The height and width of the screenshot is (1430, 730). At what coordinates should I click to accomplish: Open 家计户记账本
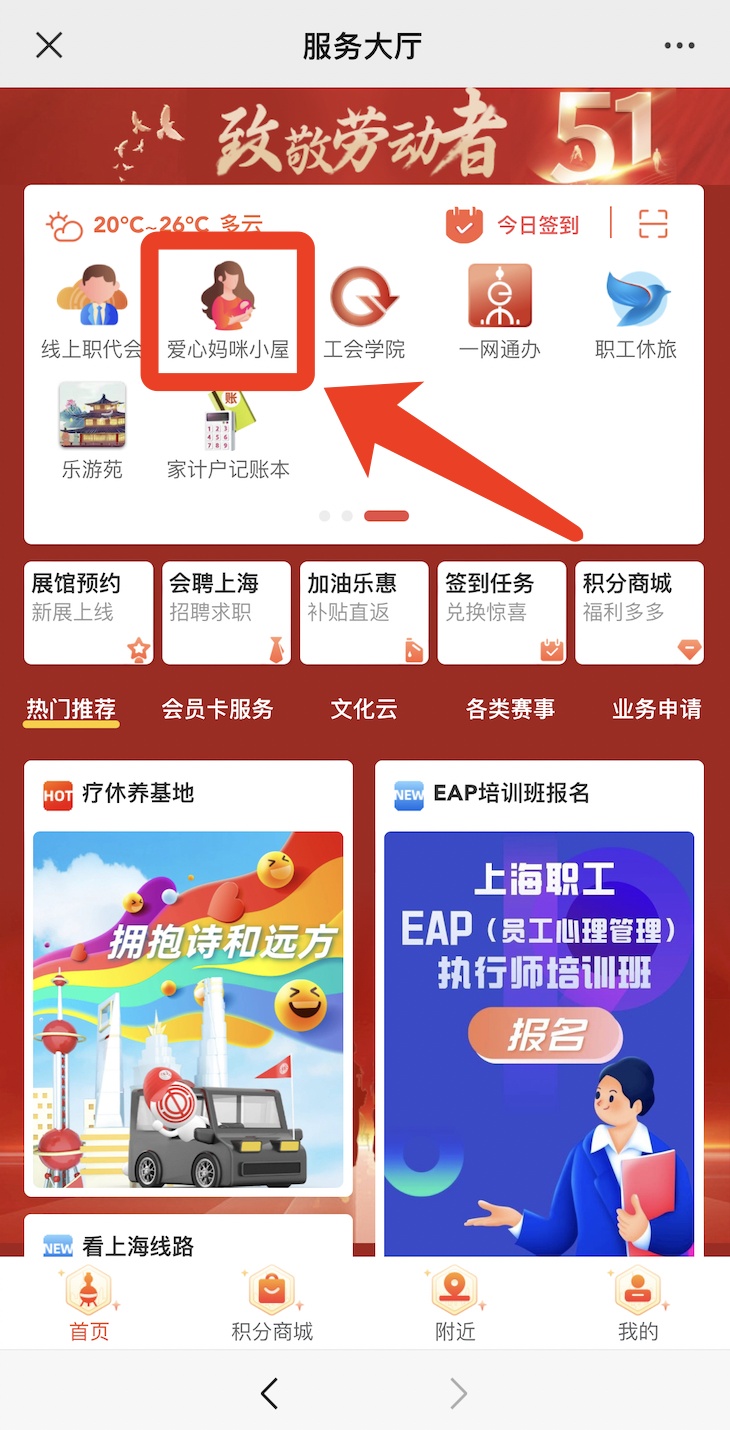pos(228,432)
